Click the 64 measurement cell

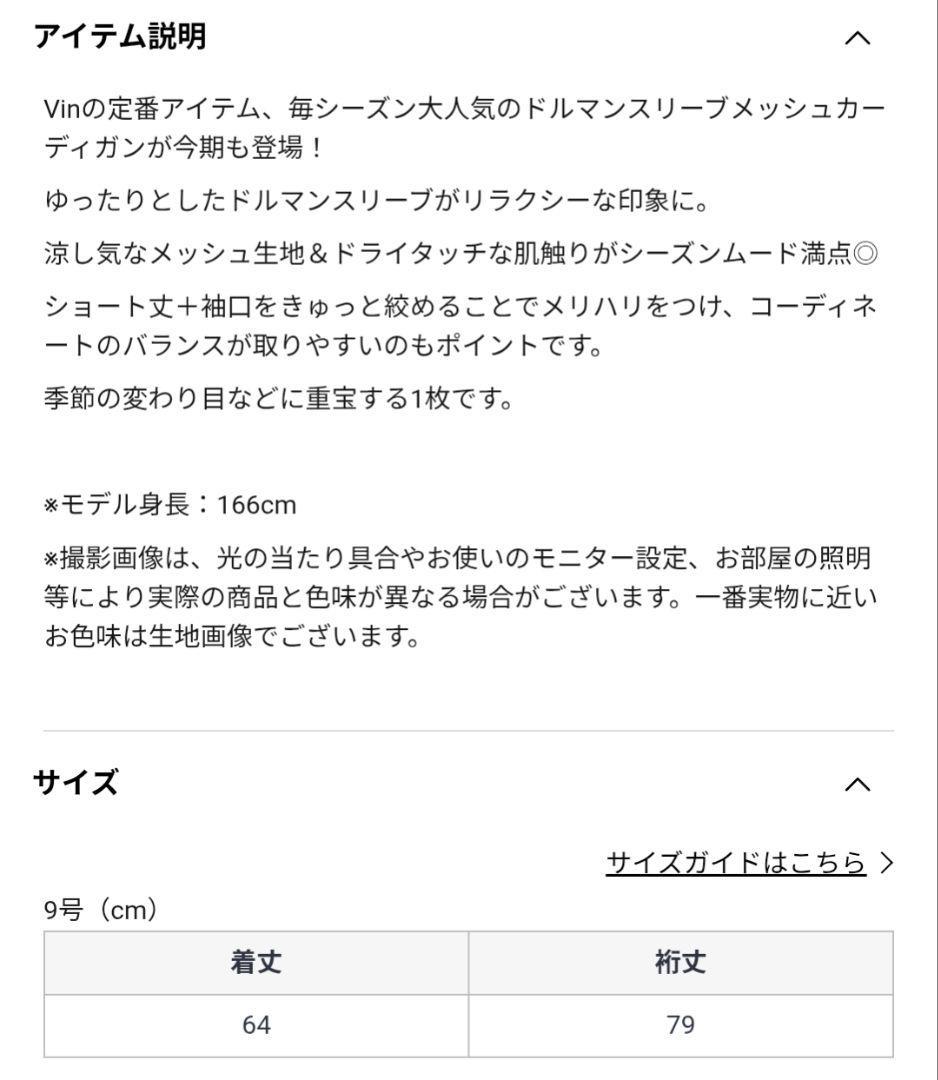tap(255, 1025)
